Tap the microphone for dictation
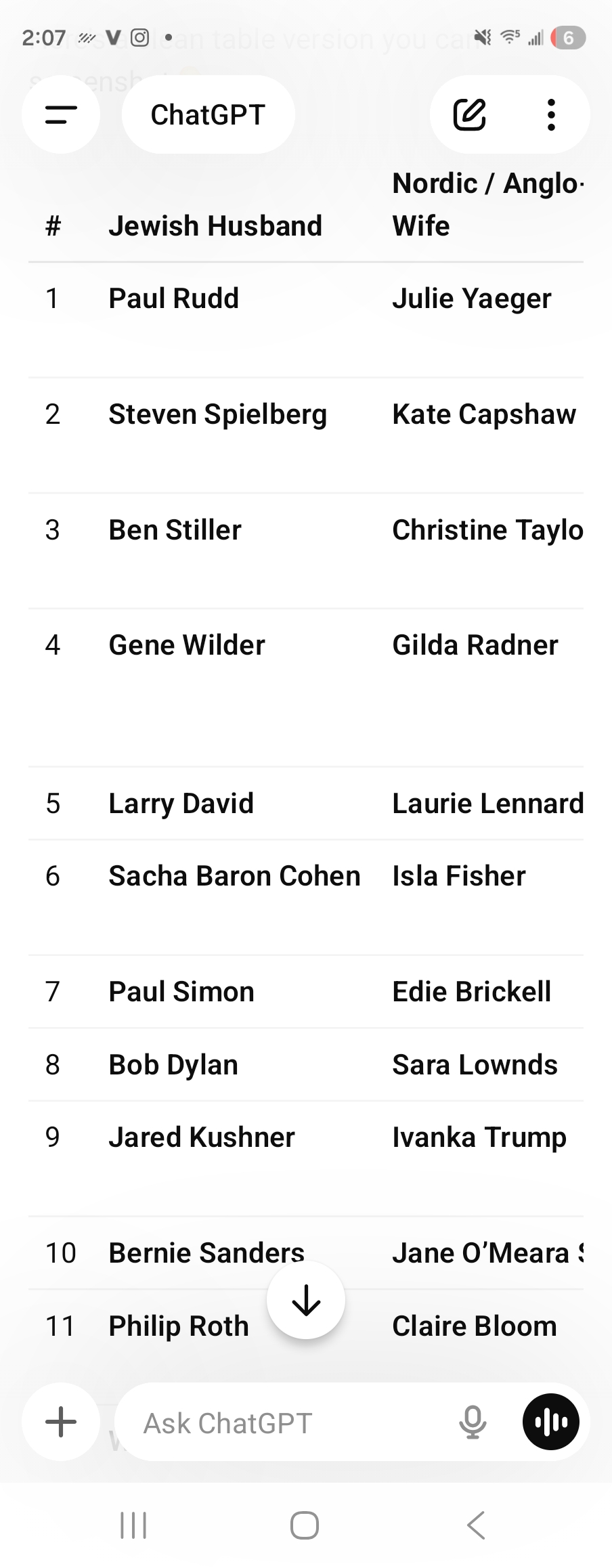Screen dimensions: 612x1568 pyautogui.click(x=473, y=1422)
